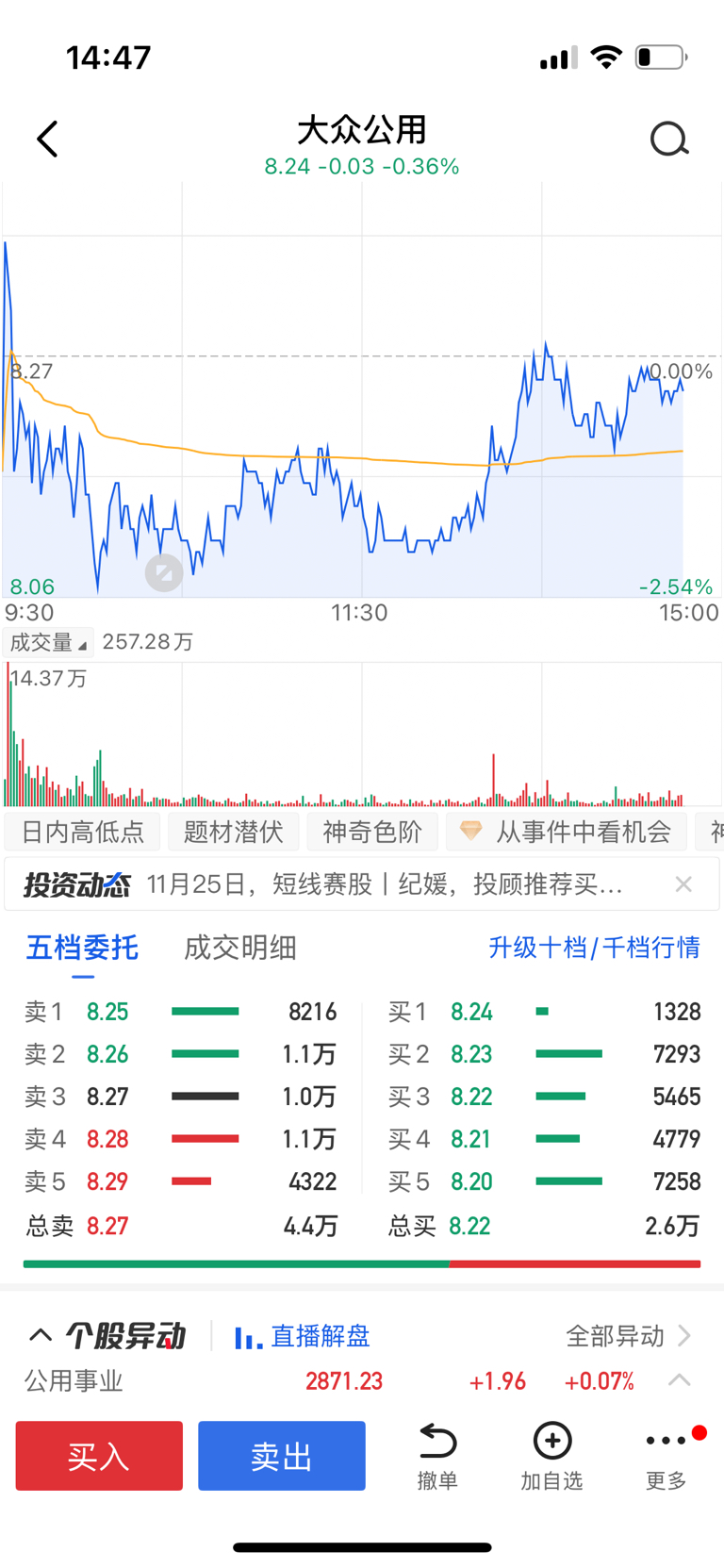The width and height of the screenshot is (724, 1568).
Task: Open the 成交量 indicator dropdown
Action: (48, 642)
